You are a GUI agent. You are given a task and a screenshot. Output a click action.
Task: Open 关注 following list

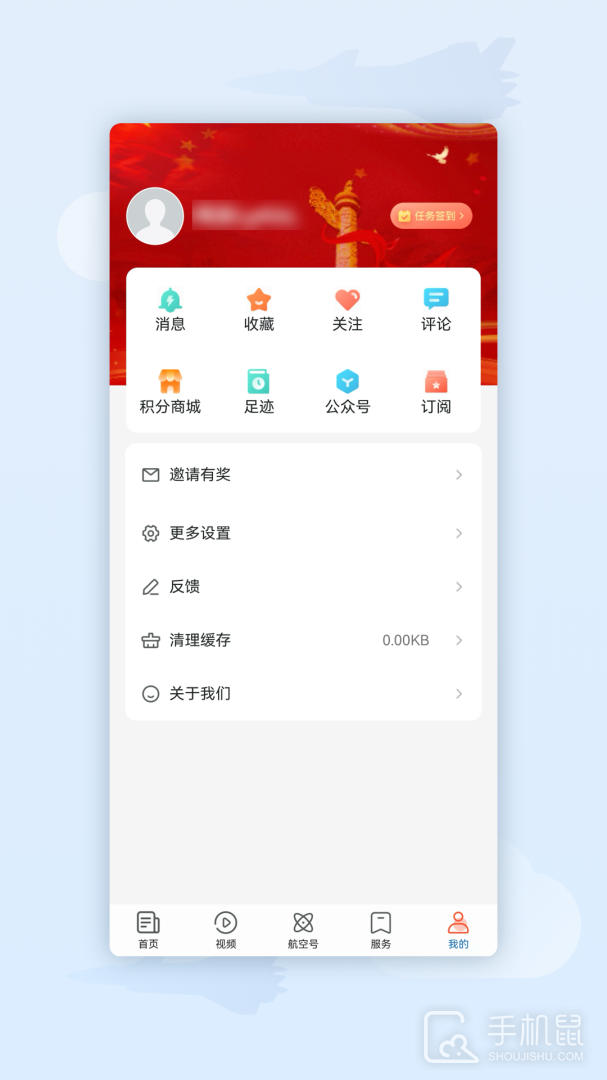[347, 310]
